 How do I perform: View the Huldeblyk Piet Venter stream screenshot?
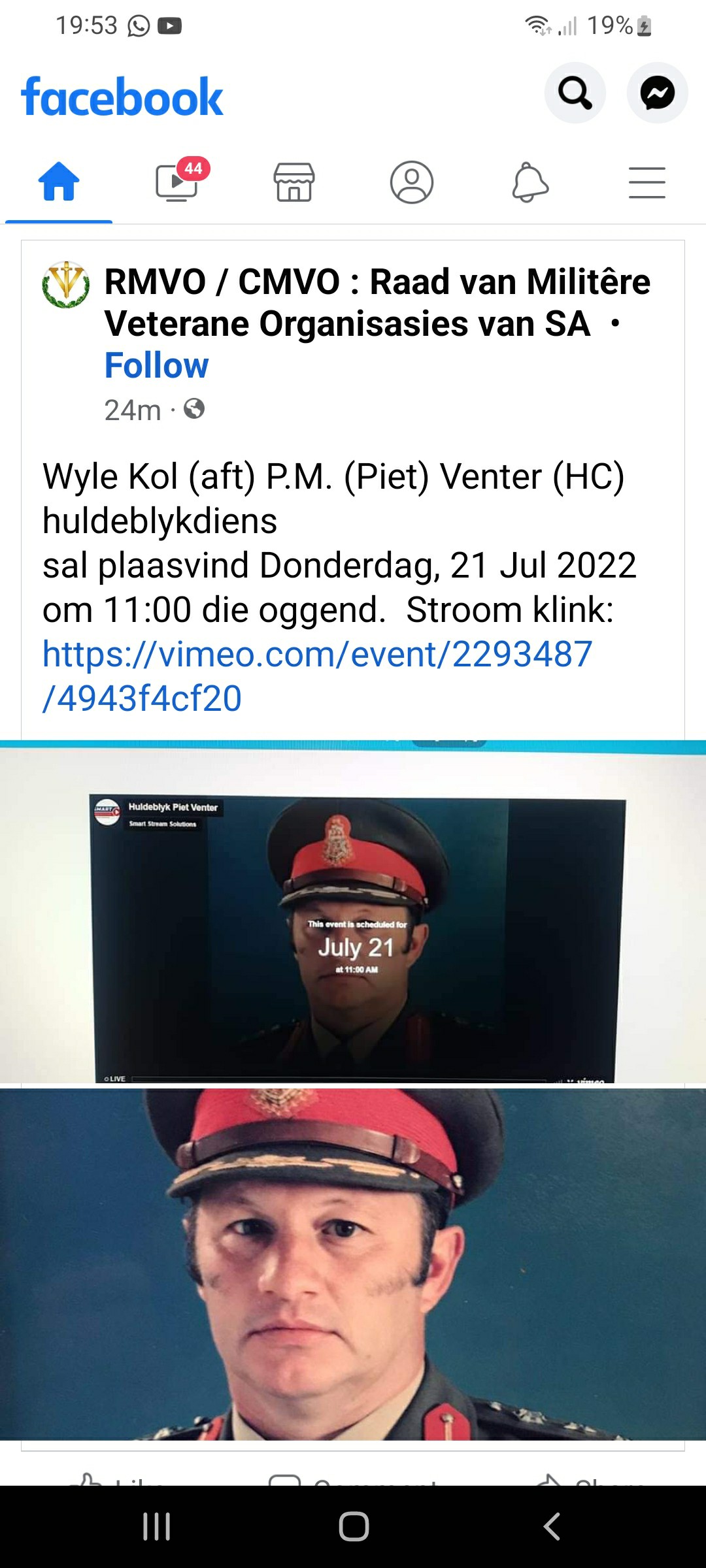pyautogui.click(x=353, y=915)
